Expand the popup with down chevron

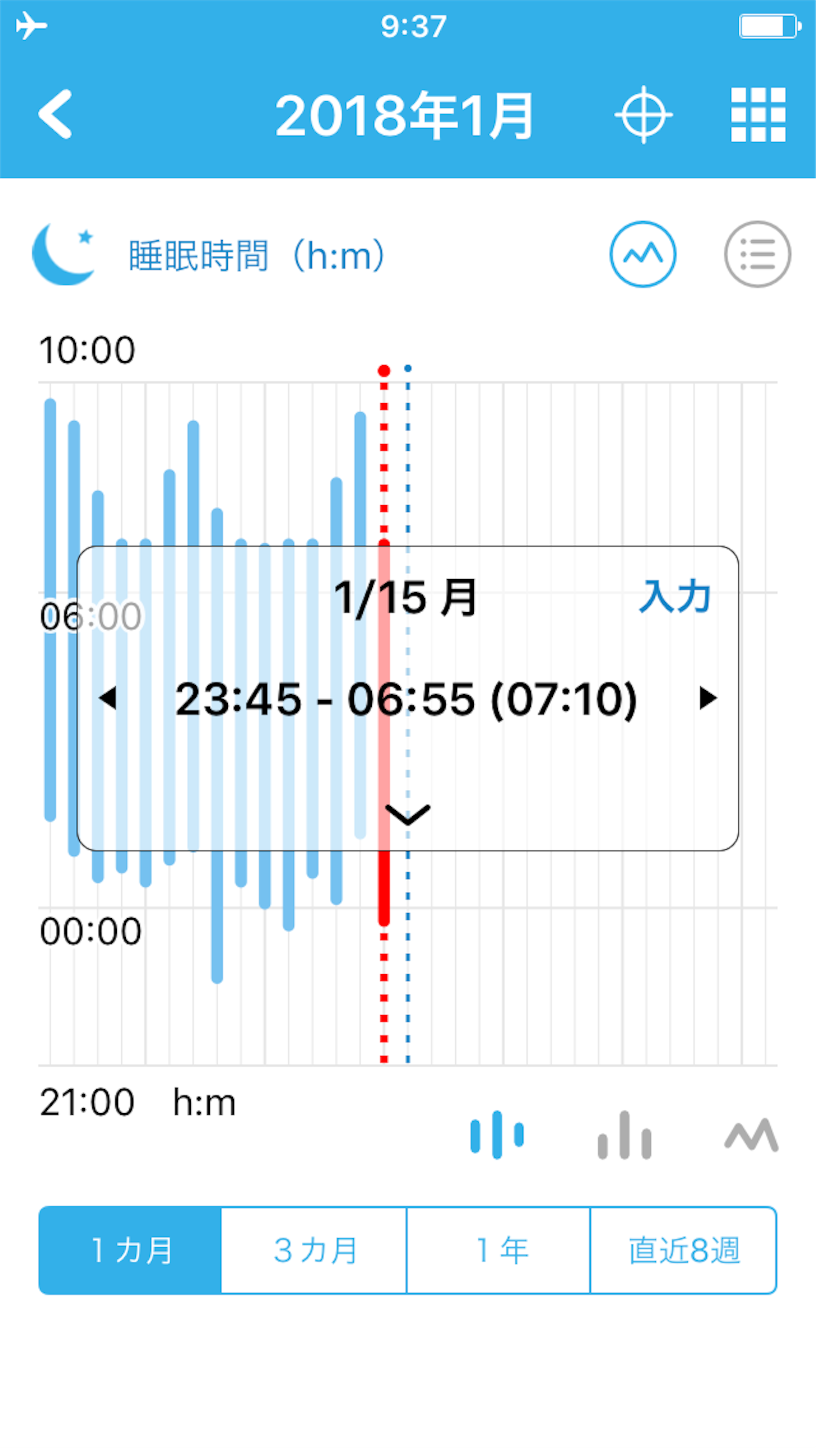[x=408, y=815]
